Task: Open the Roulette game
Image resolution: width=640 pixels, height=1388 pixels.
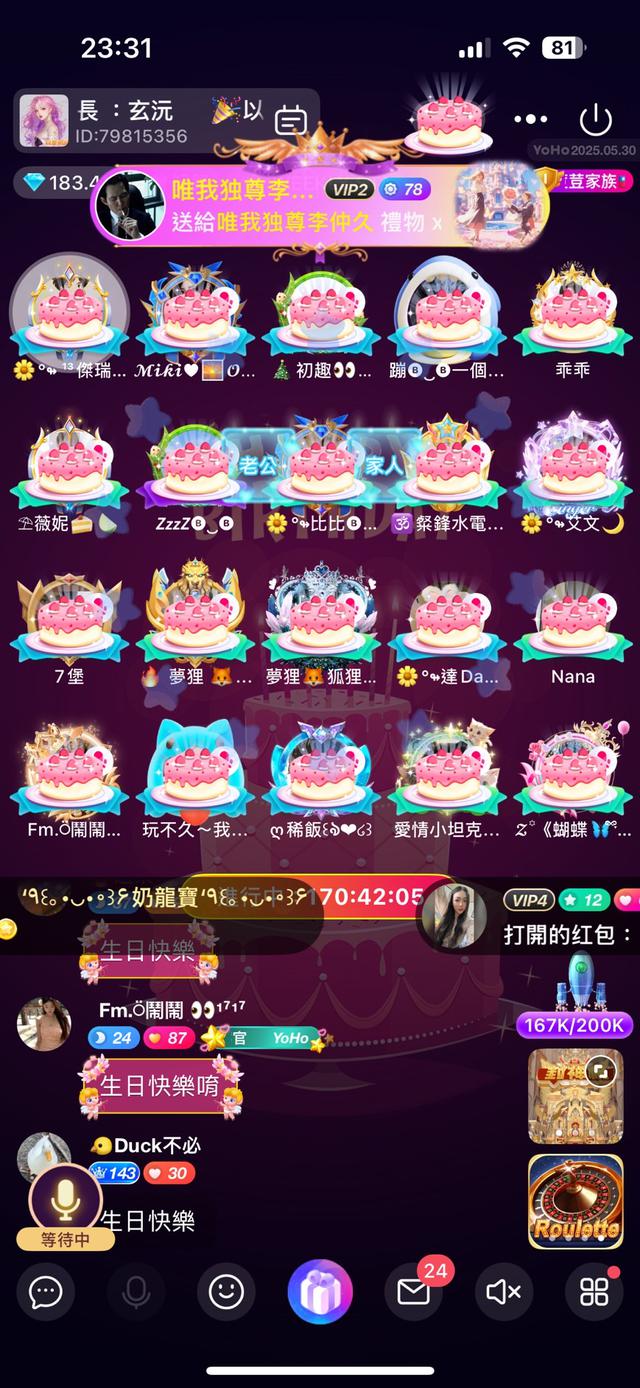Action: 575,1201
